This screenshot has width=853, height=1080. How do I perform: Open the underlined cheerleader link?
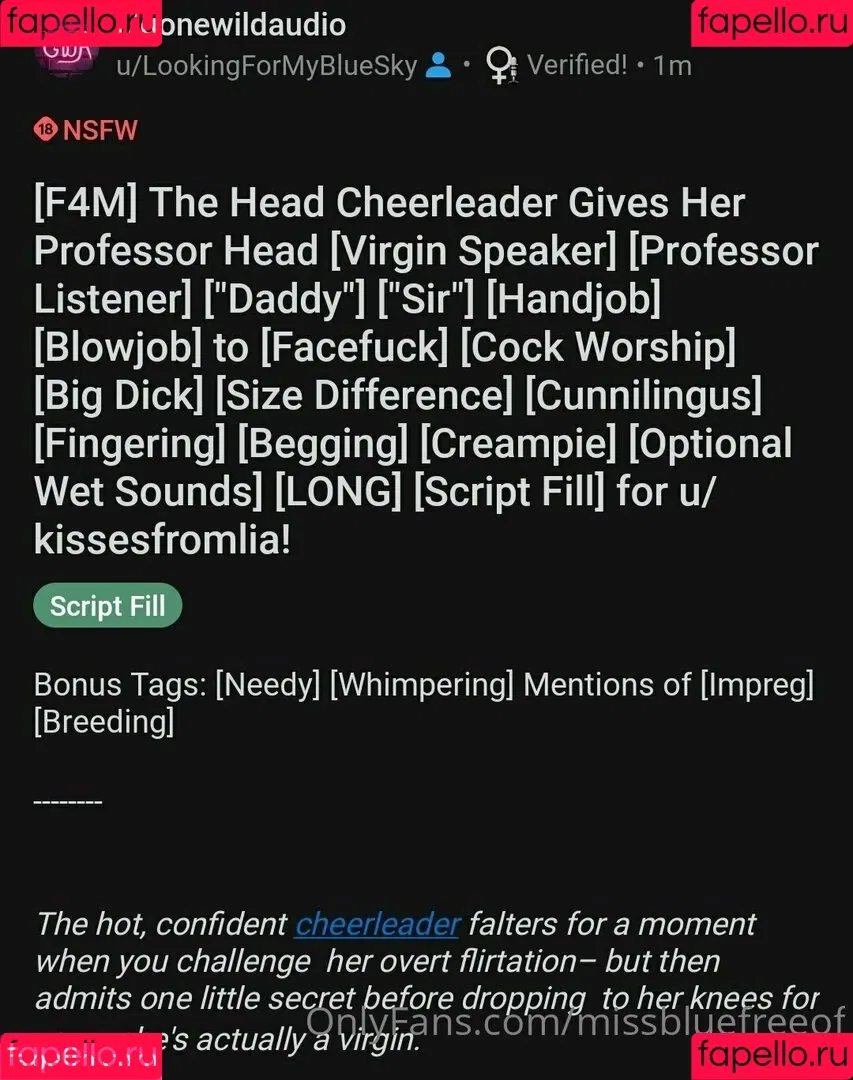pyautogui.click(x=377, y=924)
